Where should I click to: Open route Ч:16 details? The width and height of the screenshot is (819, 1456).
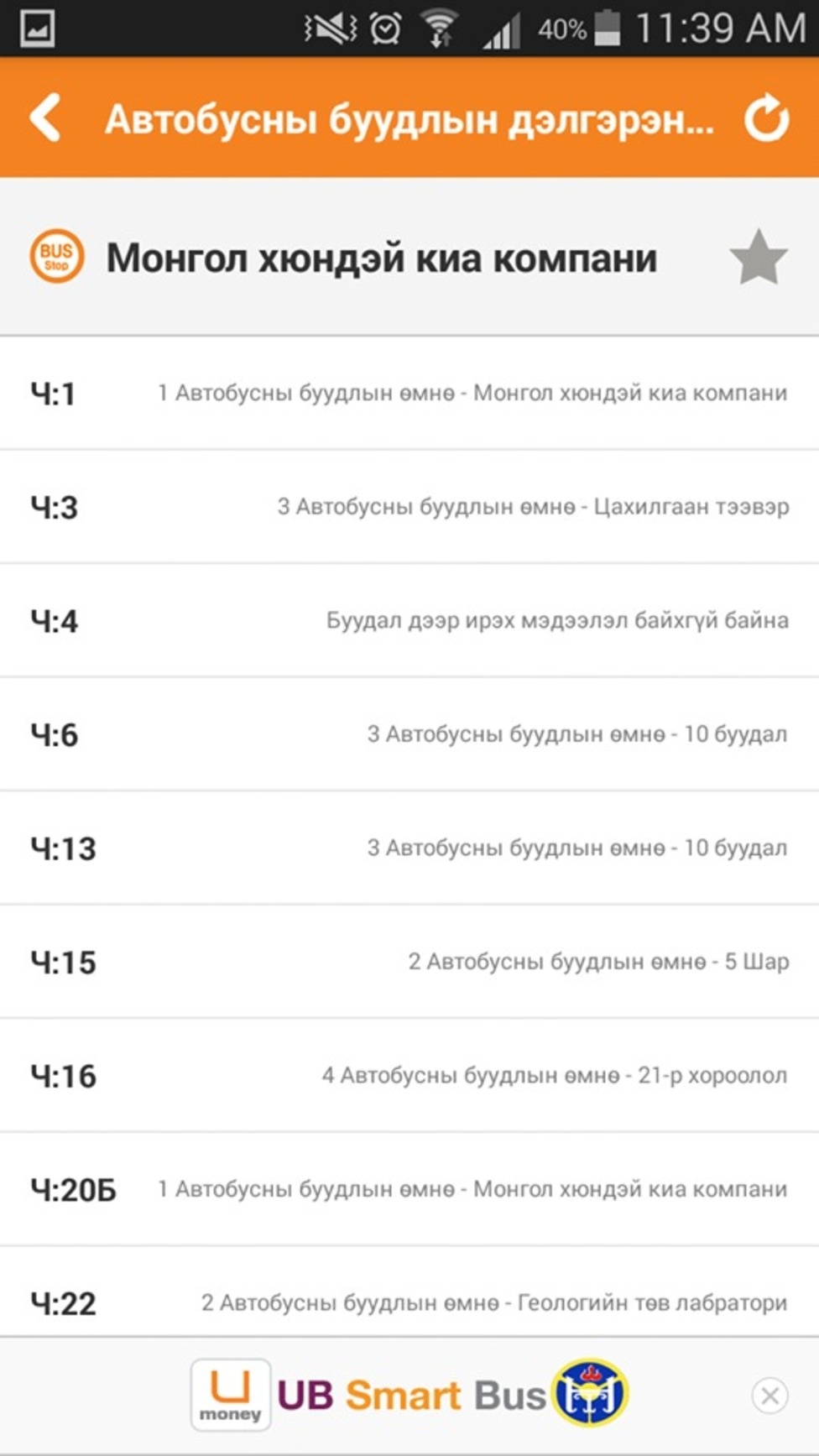(409, 1076)
